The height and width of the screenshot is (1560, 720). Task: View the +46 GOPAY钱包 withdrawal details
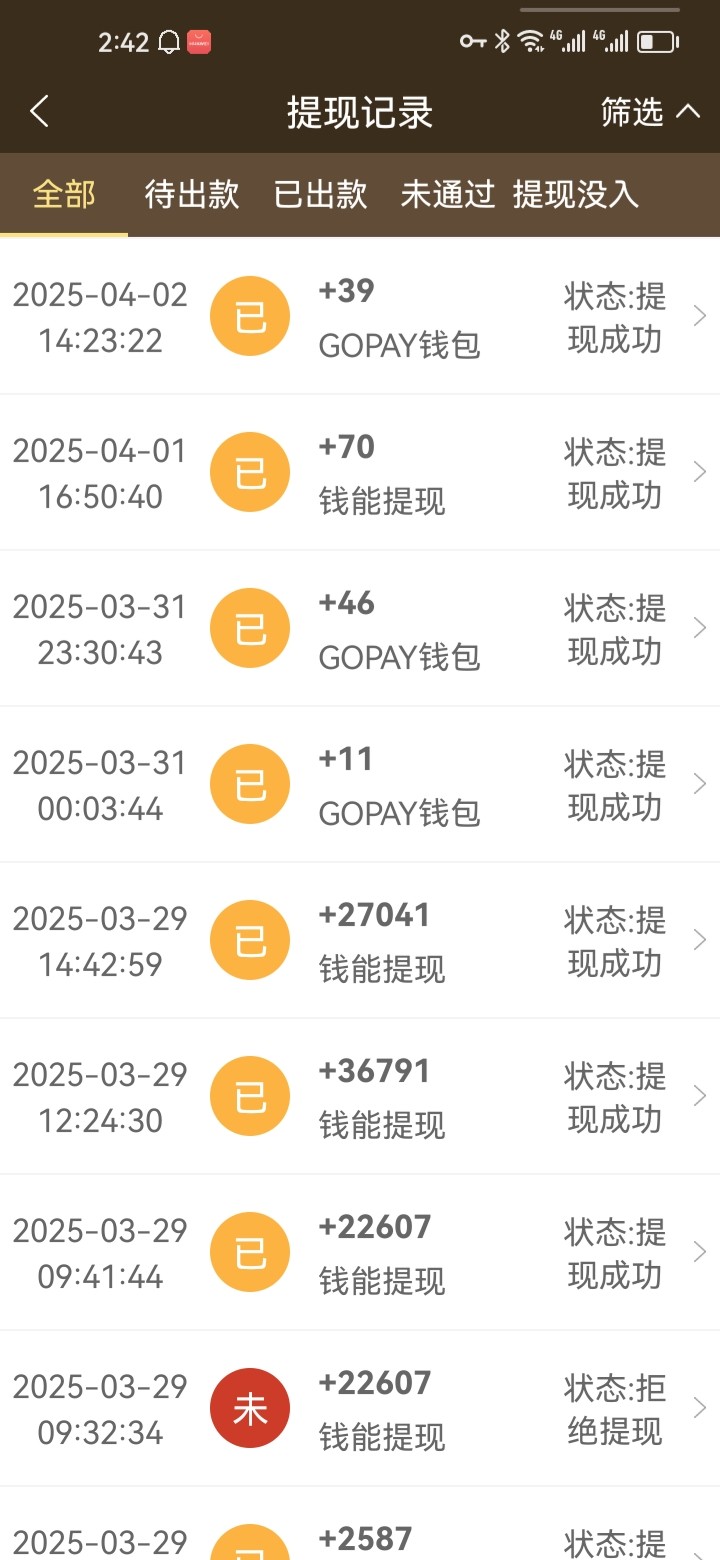coord(360,629)
